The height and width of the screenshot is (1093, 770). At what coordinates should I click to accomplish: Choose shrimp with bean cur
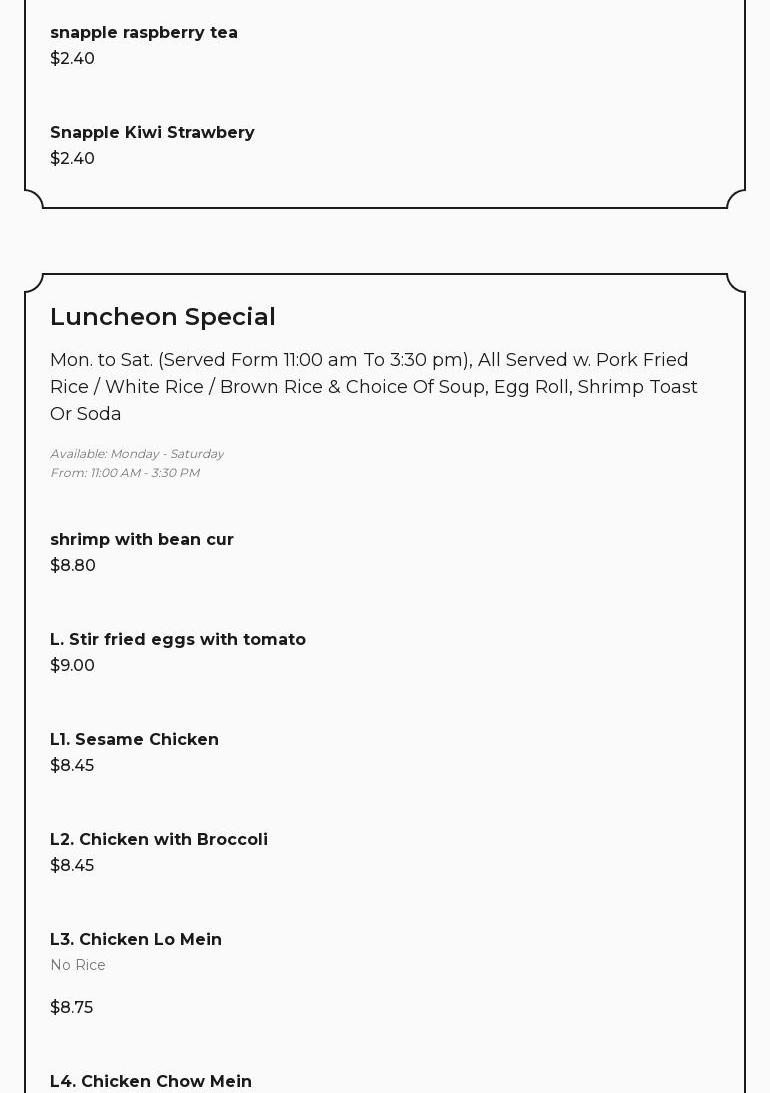[x=142, y=540]
